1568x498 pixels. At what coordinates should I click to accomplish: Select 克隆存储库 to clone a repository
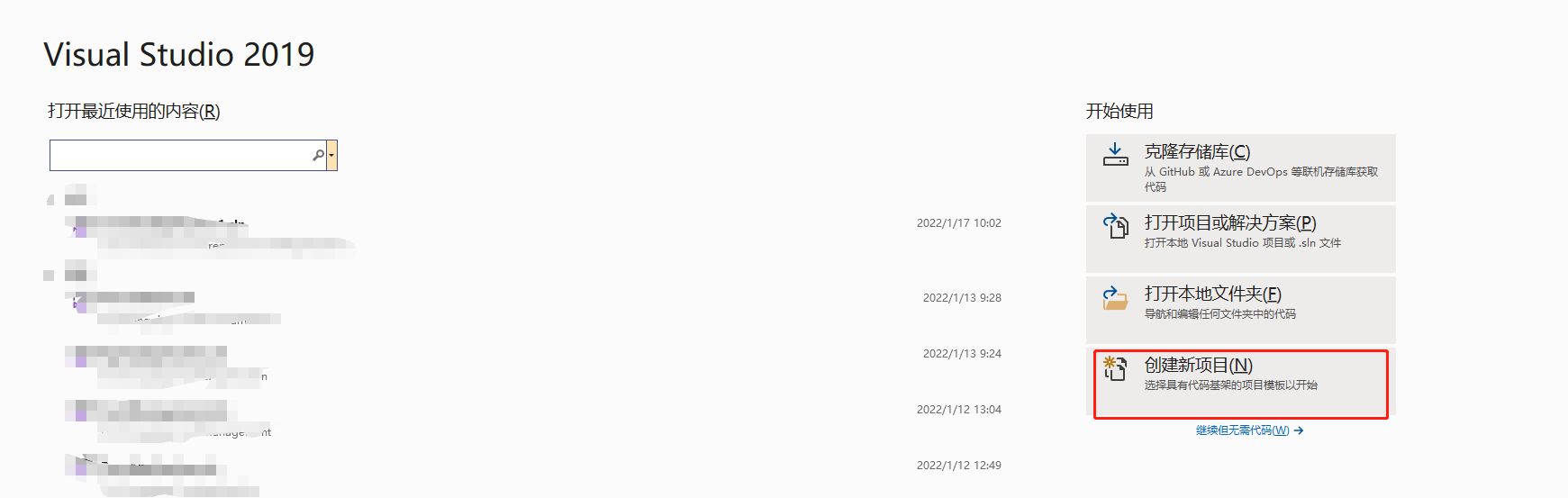1240,168
